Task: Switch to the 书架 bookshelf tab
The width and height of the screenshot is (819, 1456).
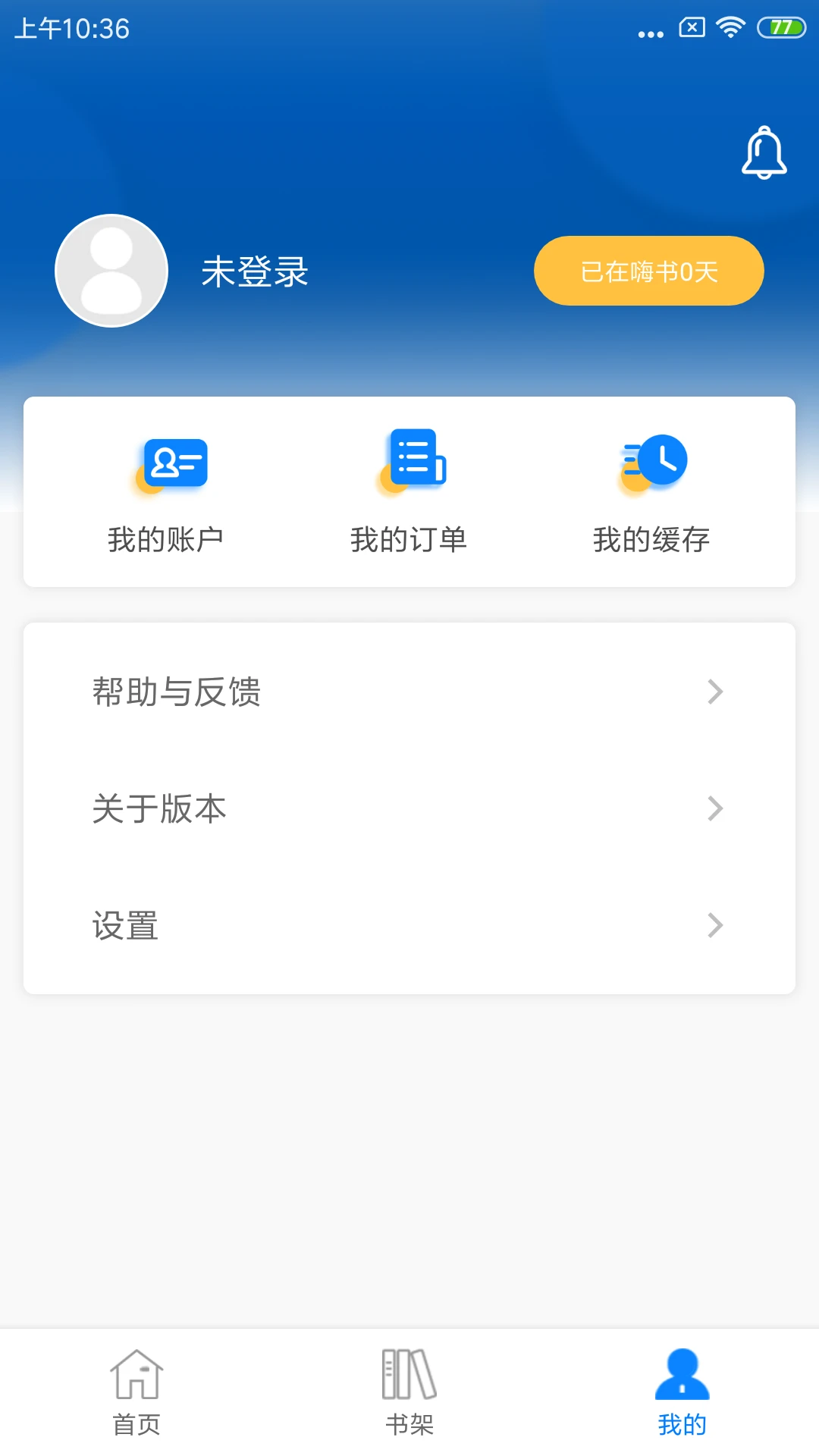Action: pos(409,1392)
